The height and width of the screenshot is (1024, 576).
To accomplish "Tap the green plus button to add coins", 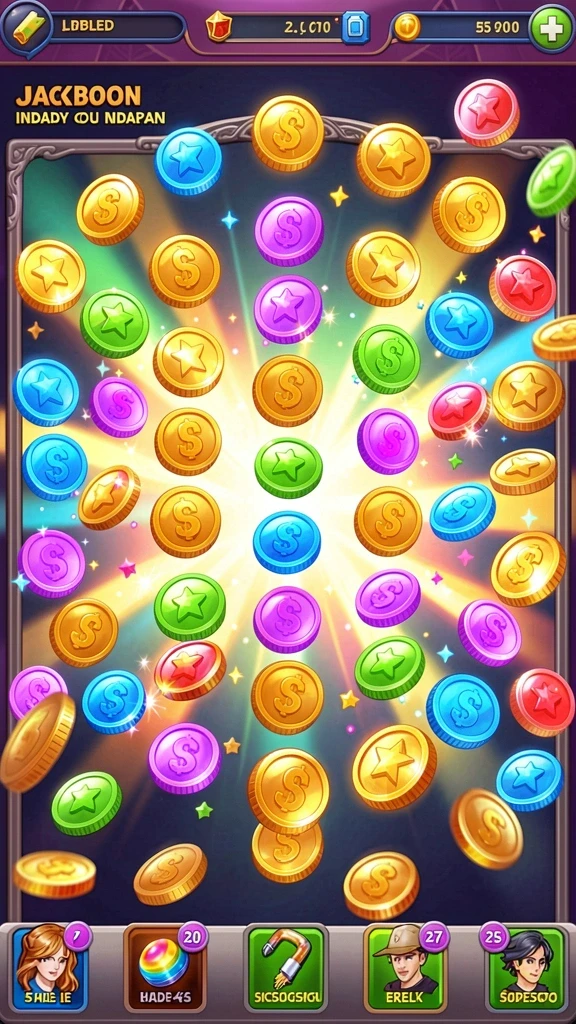I will click(x=551, y=28).
